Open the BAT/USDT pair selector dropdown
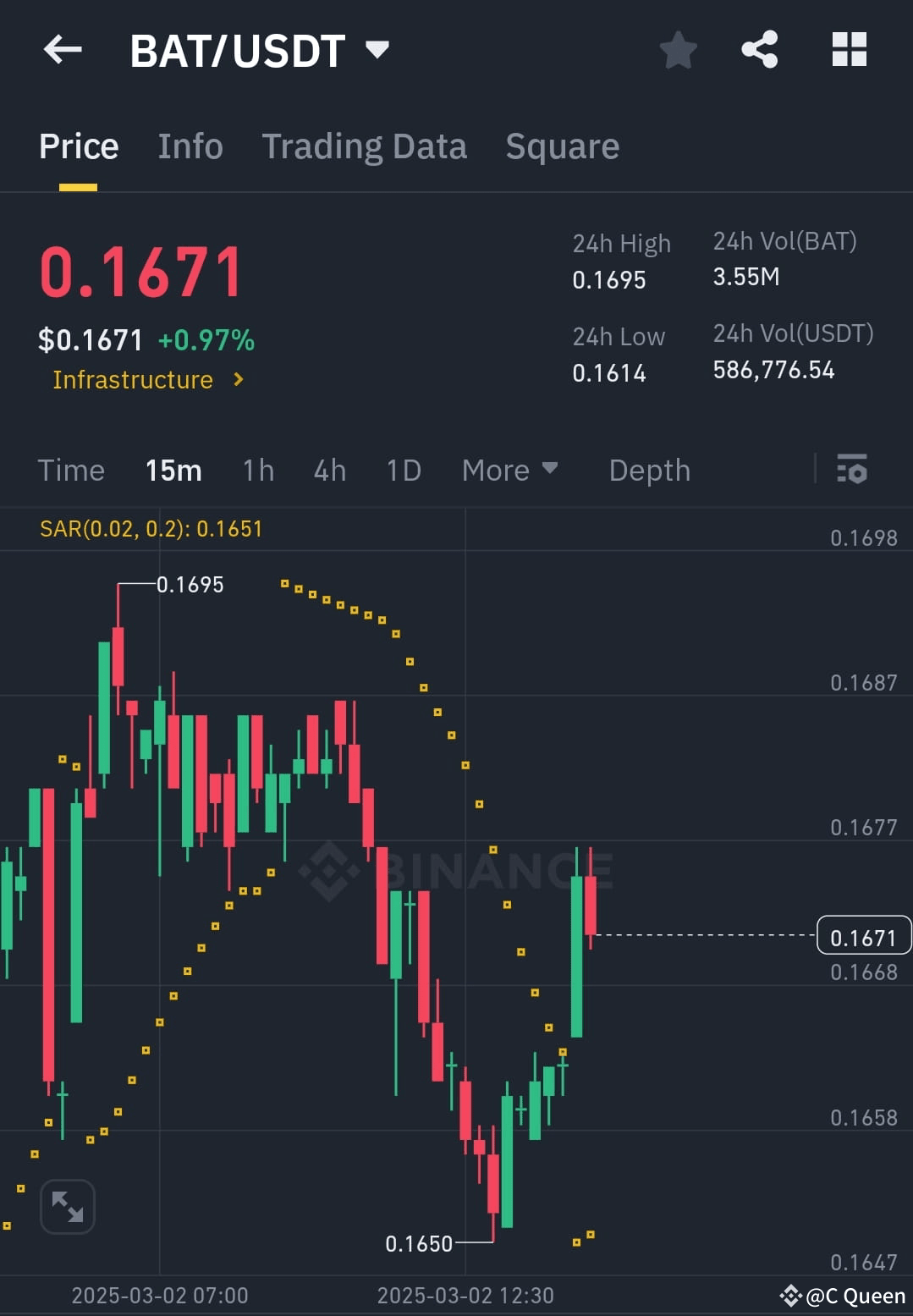Screen dimensions: 913x1316 click(x=377, y=49)
